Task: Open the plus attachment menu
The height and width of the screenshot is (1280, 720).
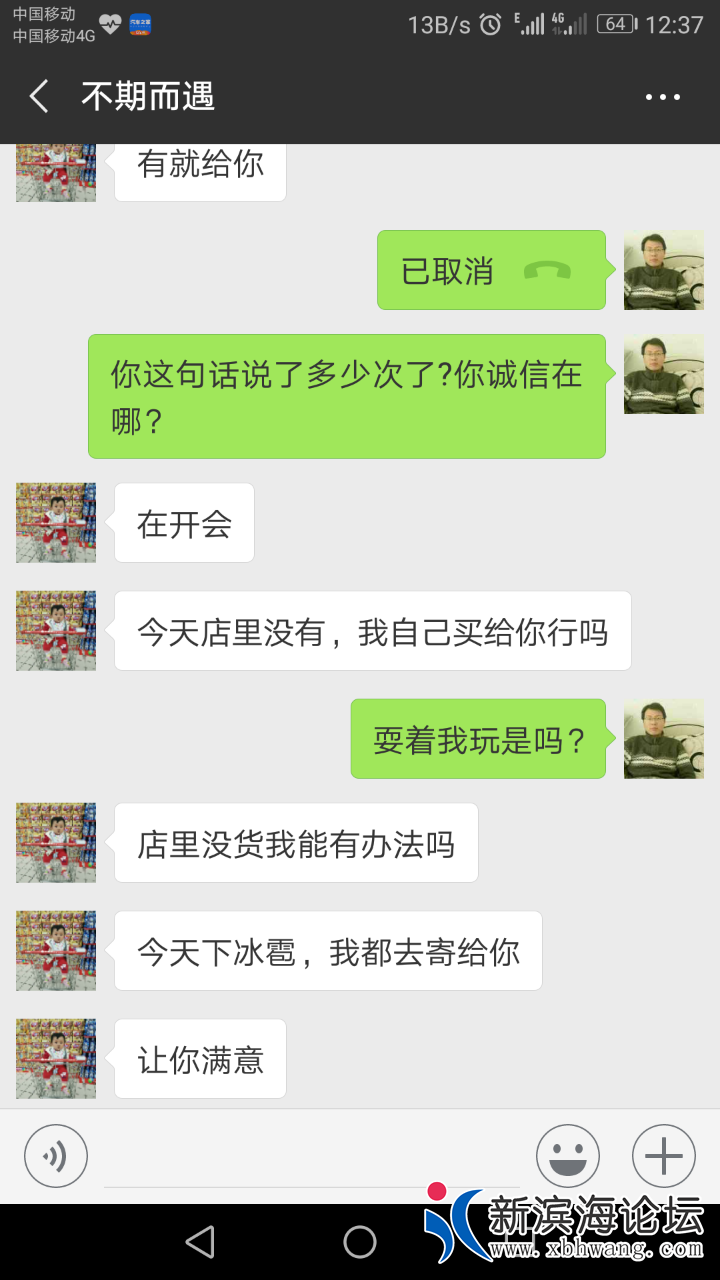Action: click(x=663, y=1156)
